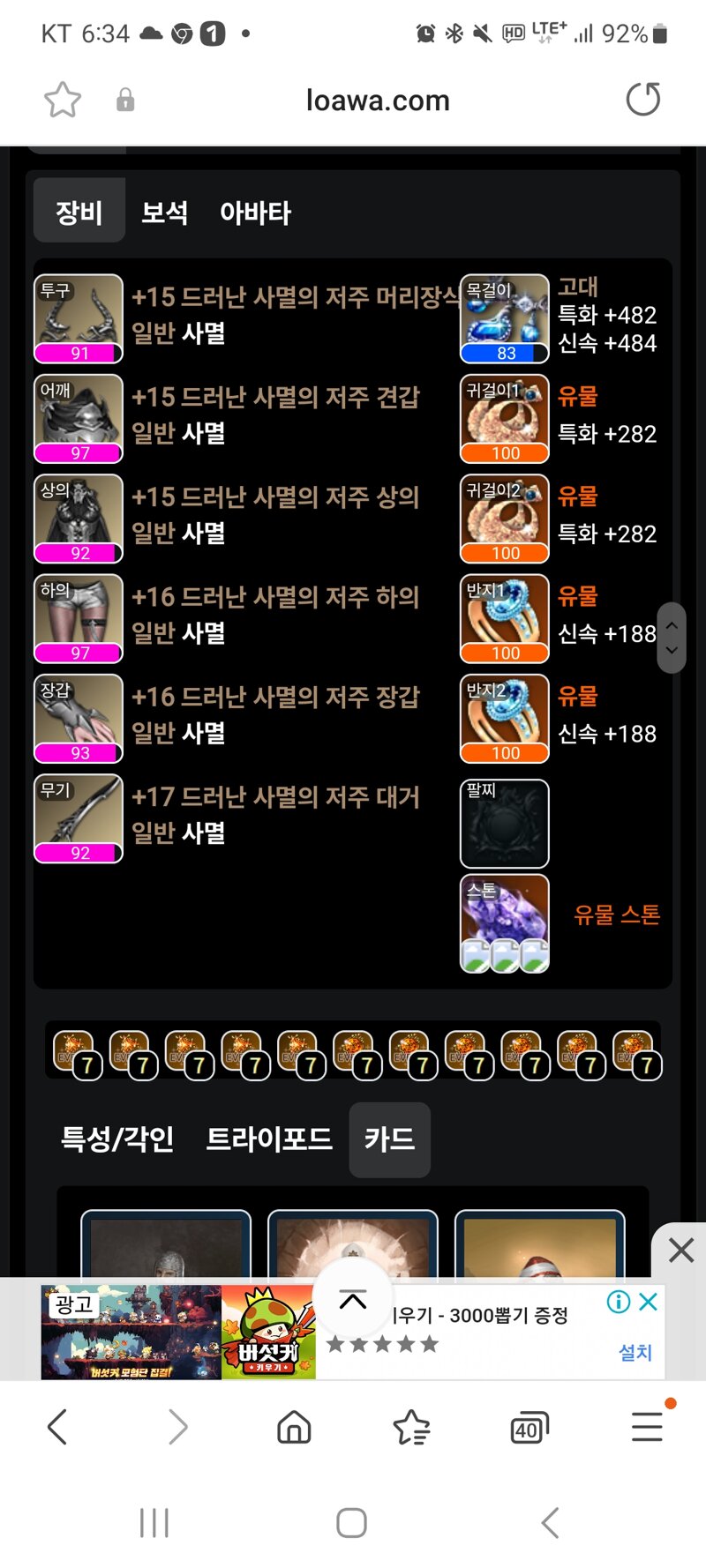The image size is (706, 1568).
Task: Tap 설치 on the ad banner
Action: [635, 1352]
